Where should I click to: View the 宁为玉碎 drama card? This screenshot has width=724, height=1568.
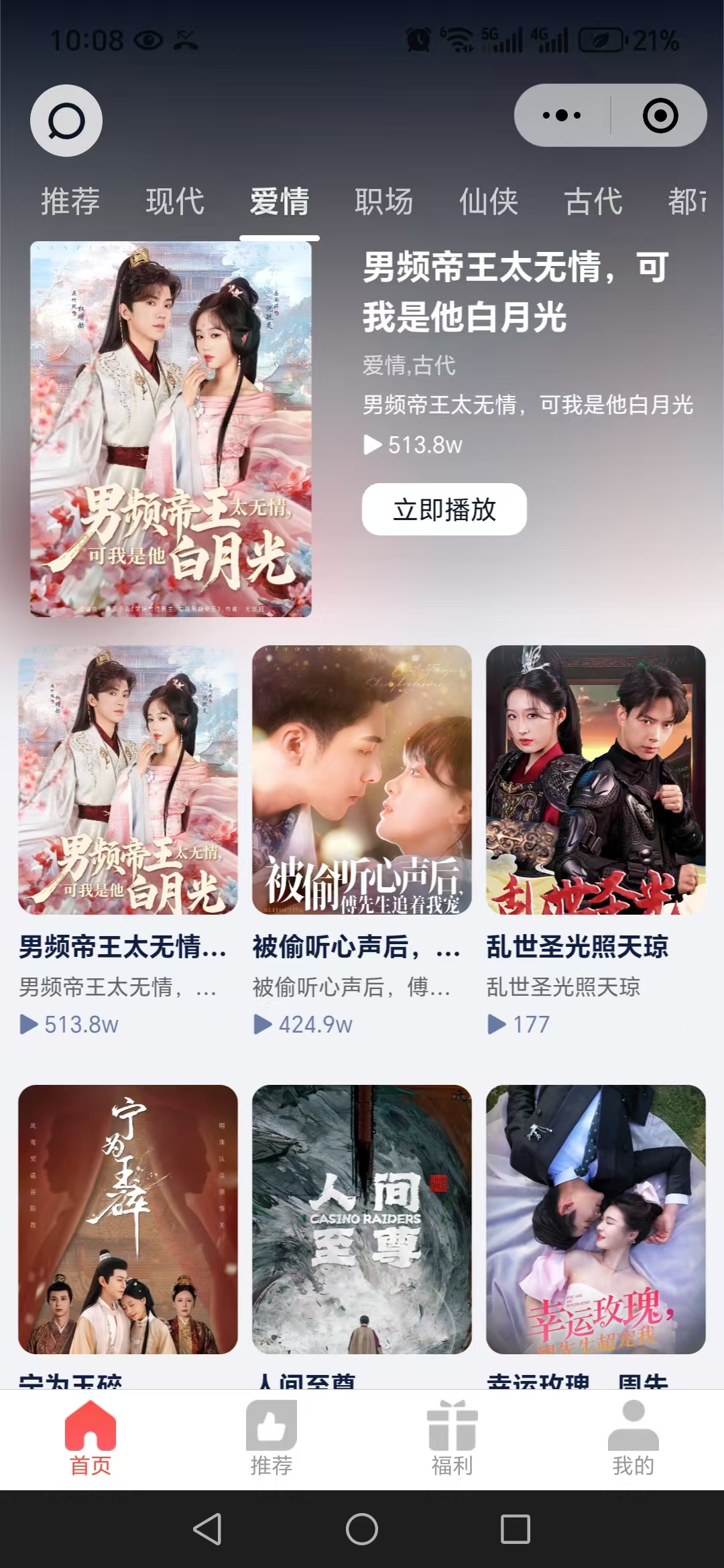tap(128, 1219)
